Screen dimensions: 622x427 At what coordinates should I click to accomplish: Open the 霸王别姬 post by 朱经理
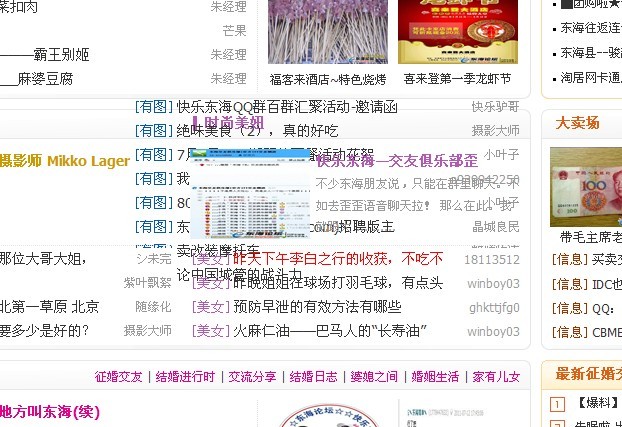[46, 54]
